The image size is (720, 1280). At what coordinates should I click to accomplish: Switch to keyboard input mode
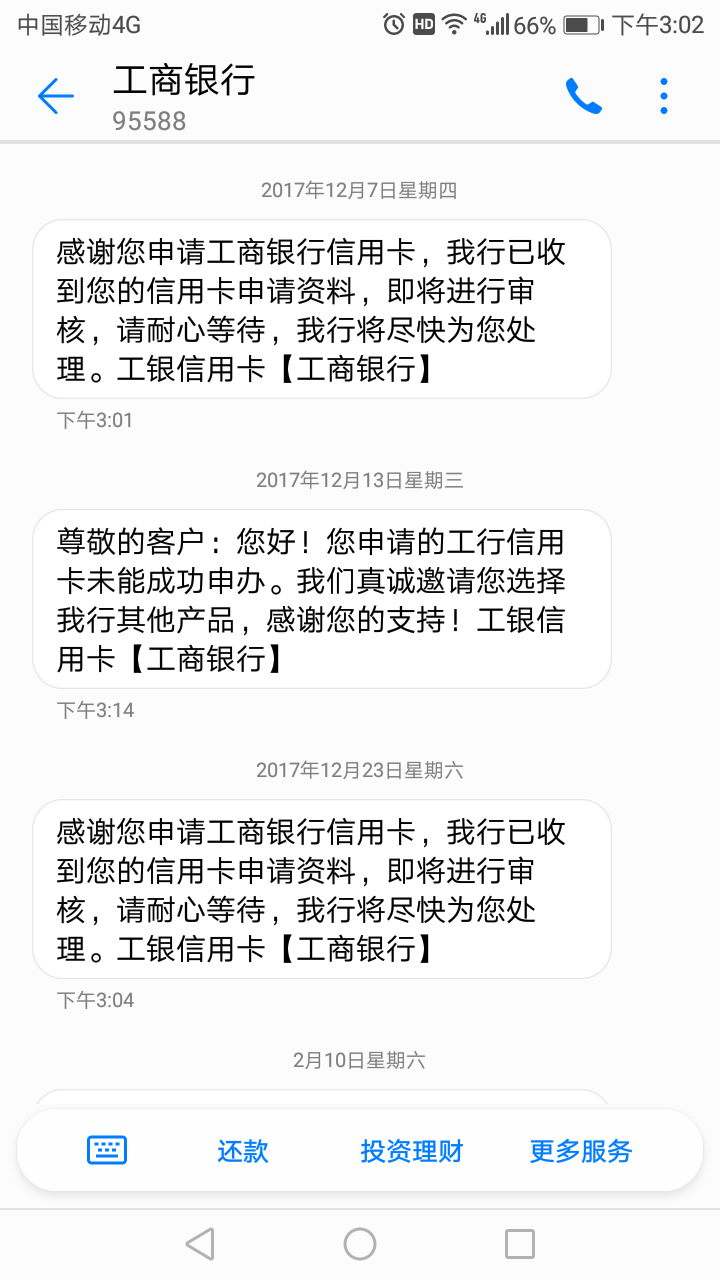[x=107, y=1150]
